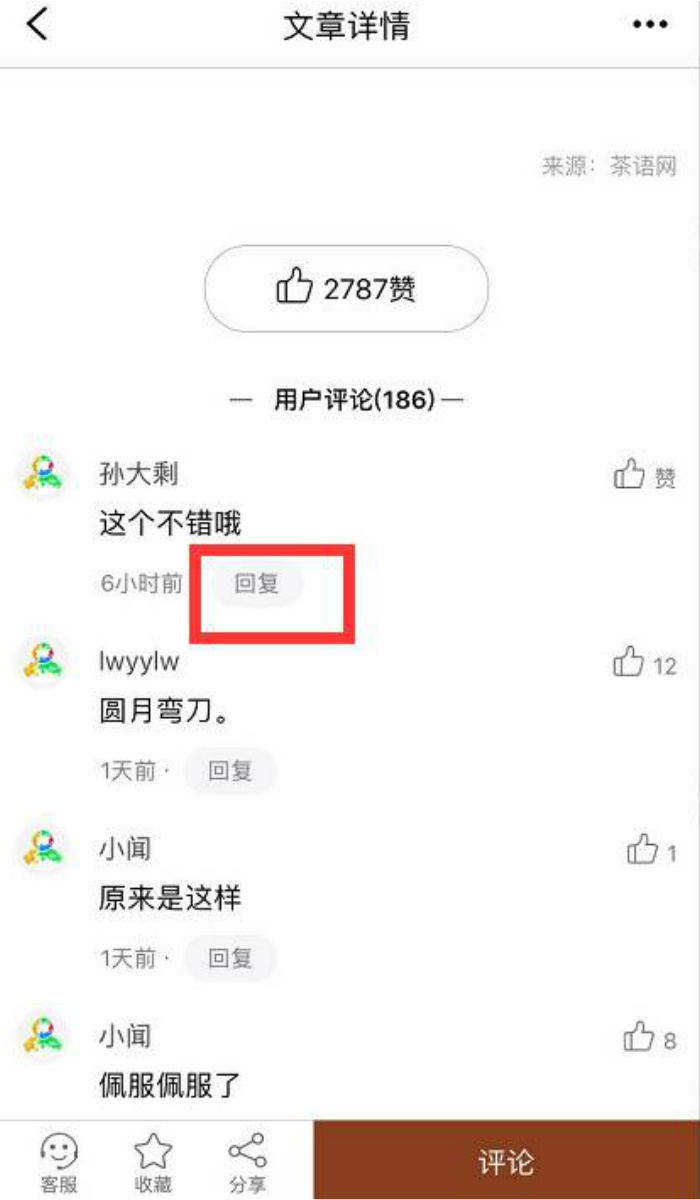
Task: Reply to lwyylw's comment 圆月弯刀
Action: (x=230, y=771)
